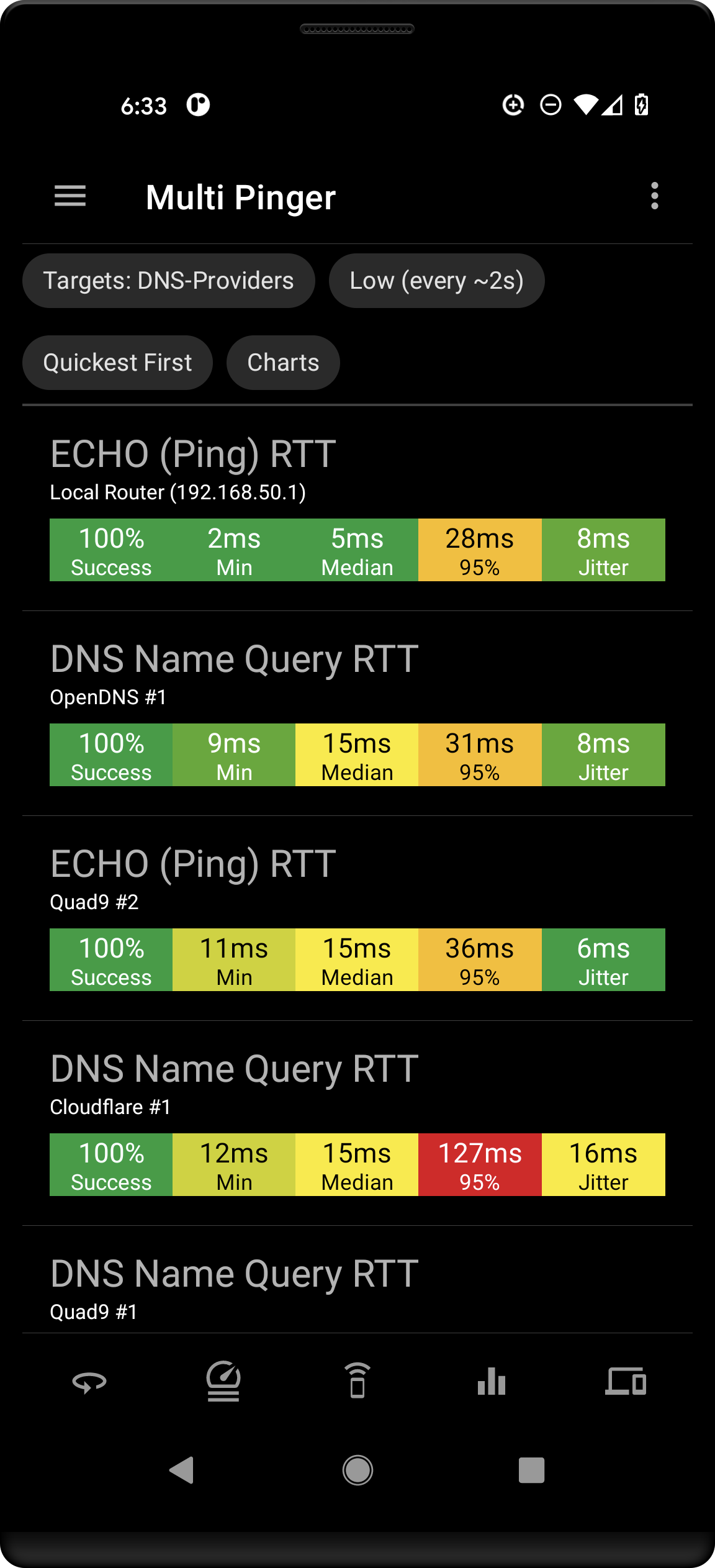Viewport: 715px width, 1568px height.
Task: Go to the home screen
Action: (357, 1470)
